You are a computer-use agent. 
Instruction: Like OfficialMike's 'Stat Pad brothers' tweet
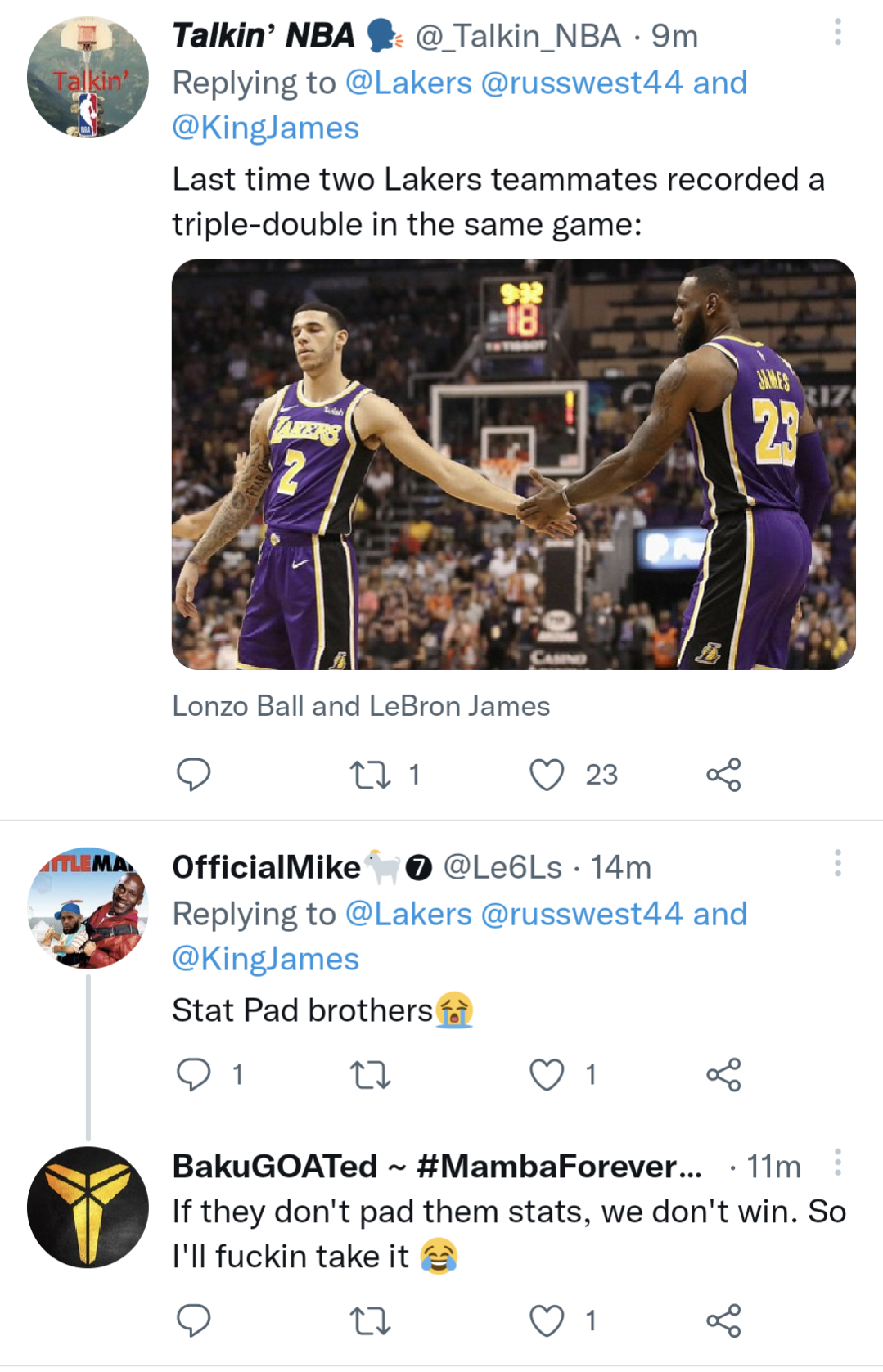point(549,1074)
